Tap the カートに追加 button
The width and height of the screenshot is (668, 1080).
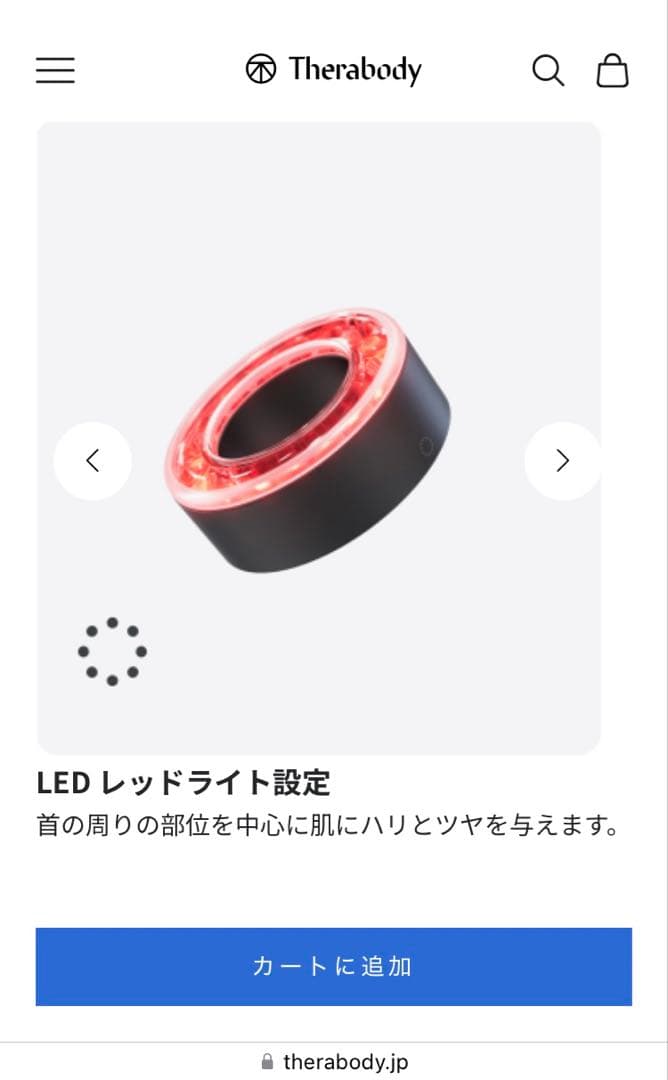tap(333, 966)
